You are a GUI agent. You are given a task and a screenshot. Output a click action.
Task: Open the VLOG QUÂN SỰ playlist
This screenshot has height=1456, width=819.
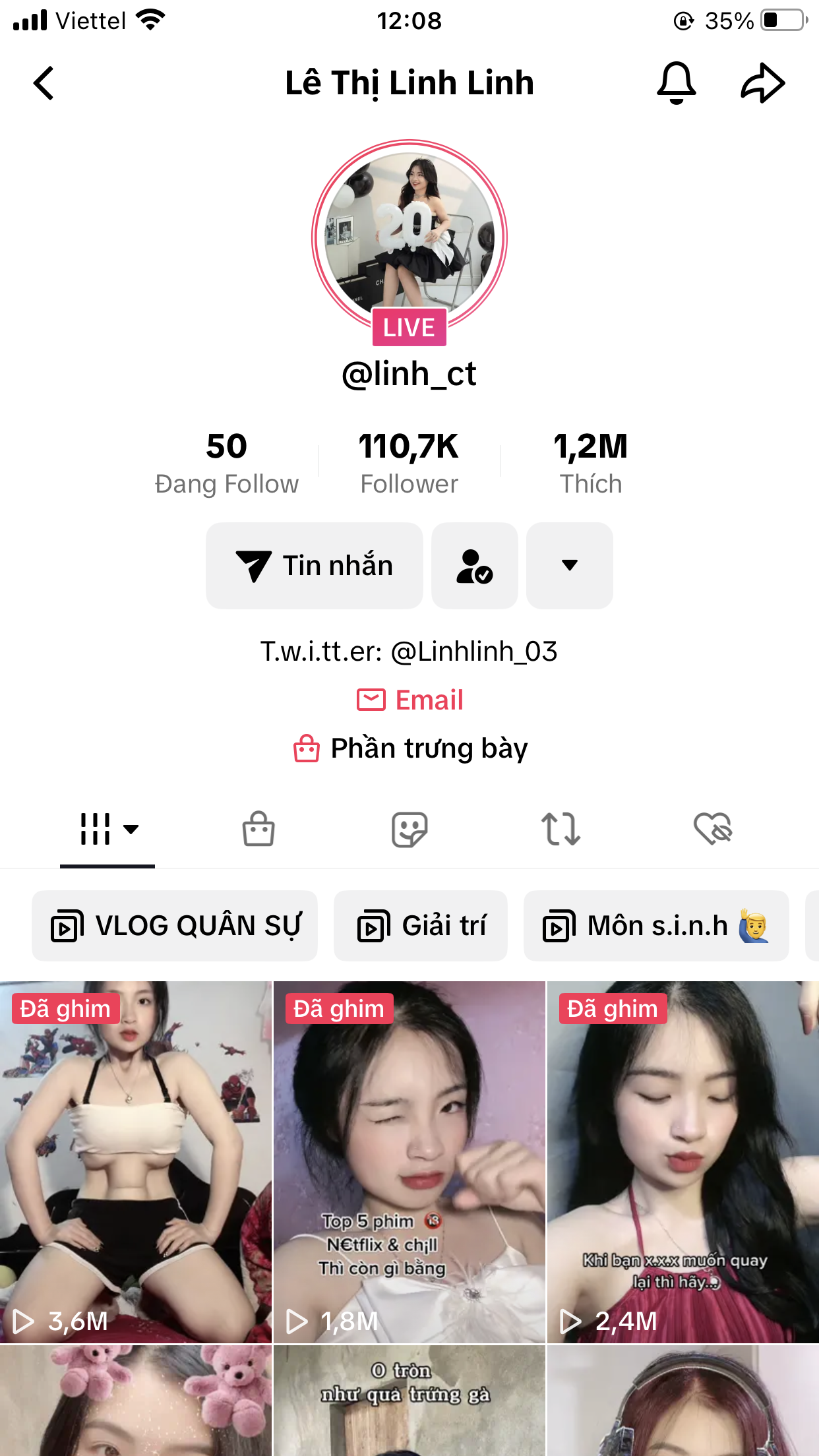(175, 926)
